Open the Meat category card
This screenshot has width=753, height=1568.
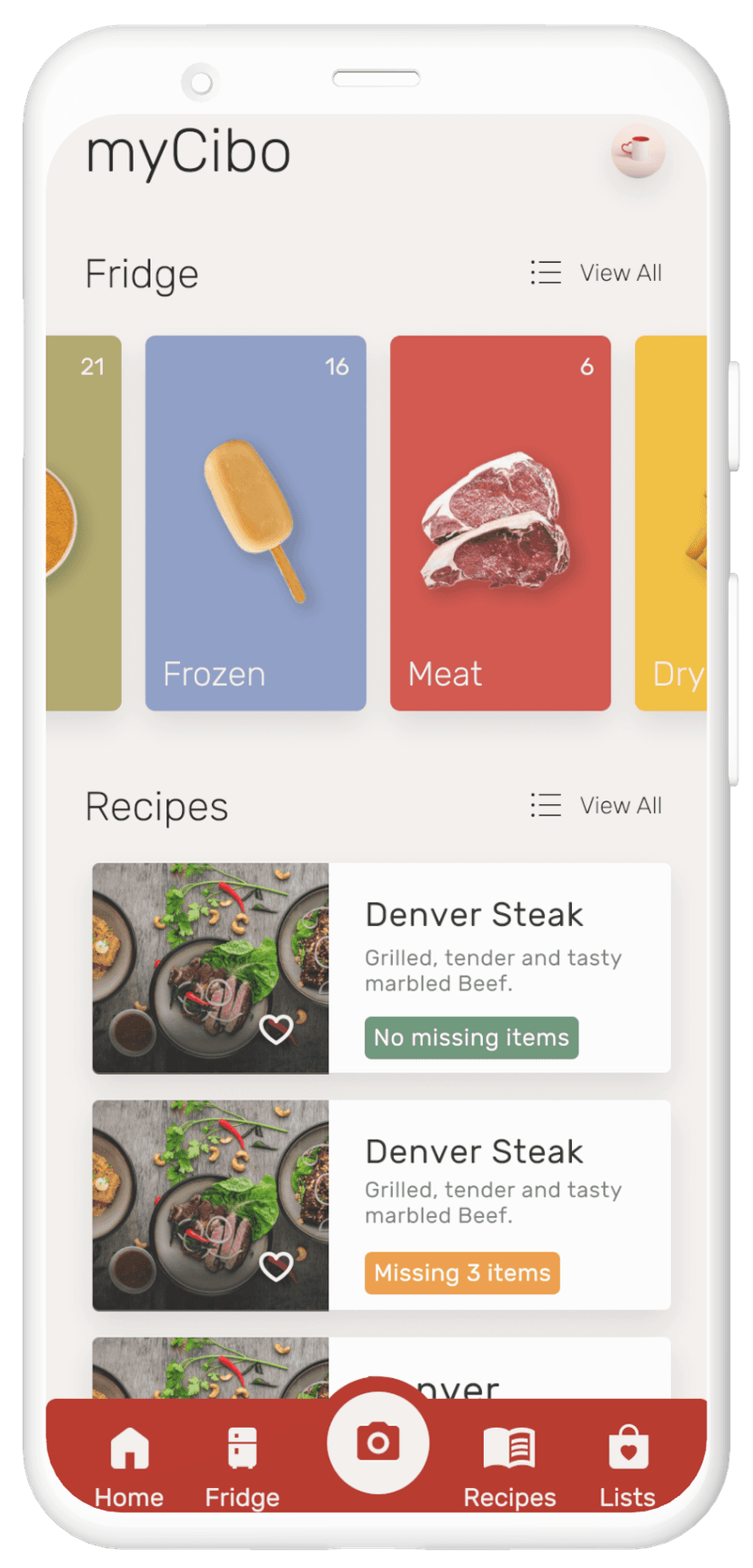point(500,523)
